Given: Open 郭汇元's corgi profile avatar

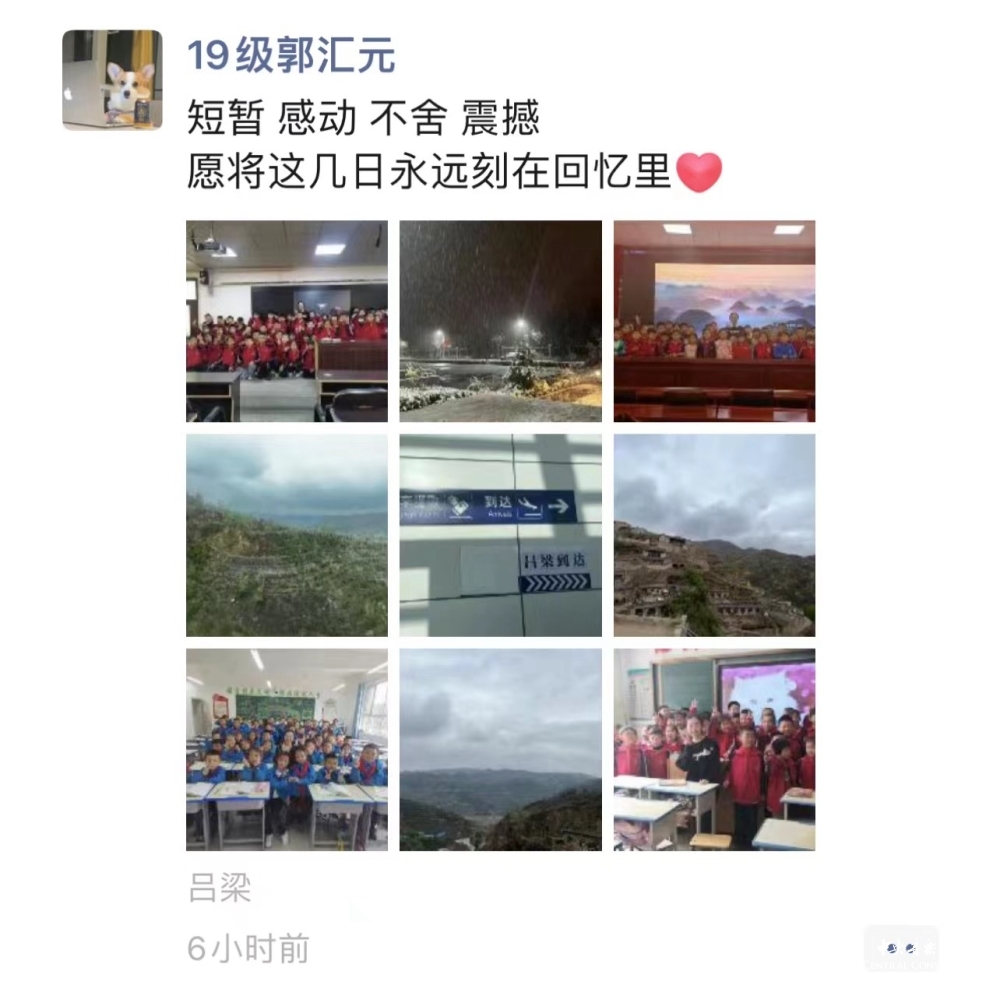Looking at the screenshot, I should pyautogui.click(x=112, y=80).
